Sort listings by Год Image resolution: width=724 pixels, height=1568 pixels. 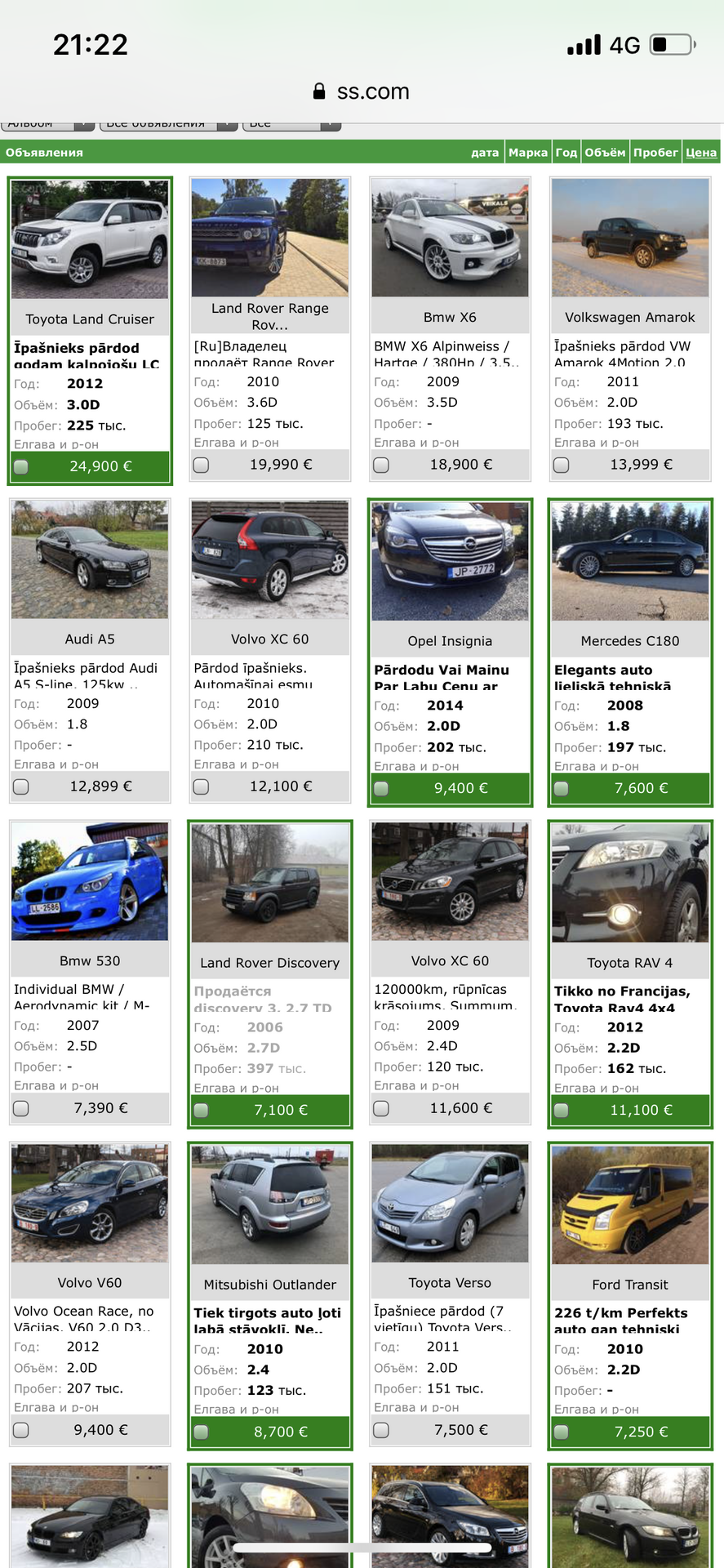pyautogui.click(x=566, y=153)
